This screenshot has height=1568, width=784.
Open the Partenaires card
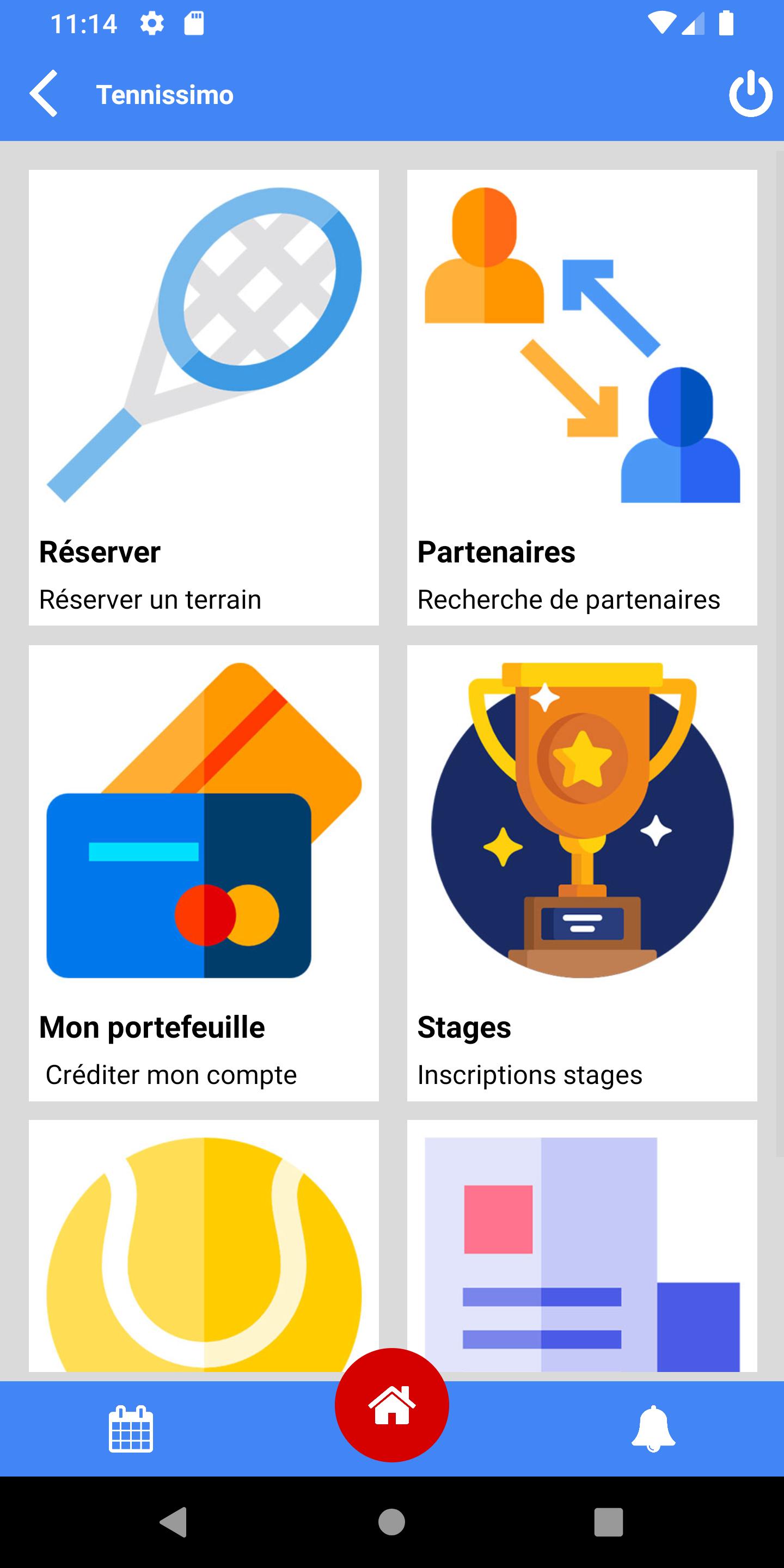(x=582, y=397)
